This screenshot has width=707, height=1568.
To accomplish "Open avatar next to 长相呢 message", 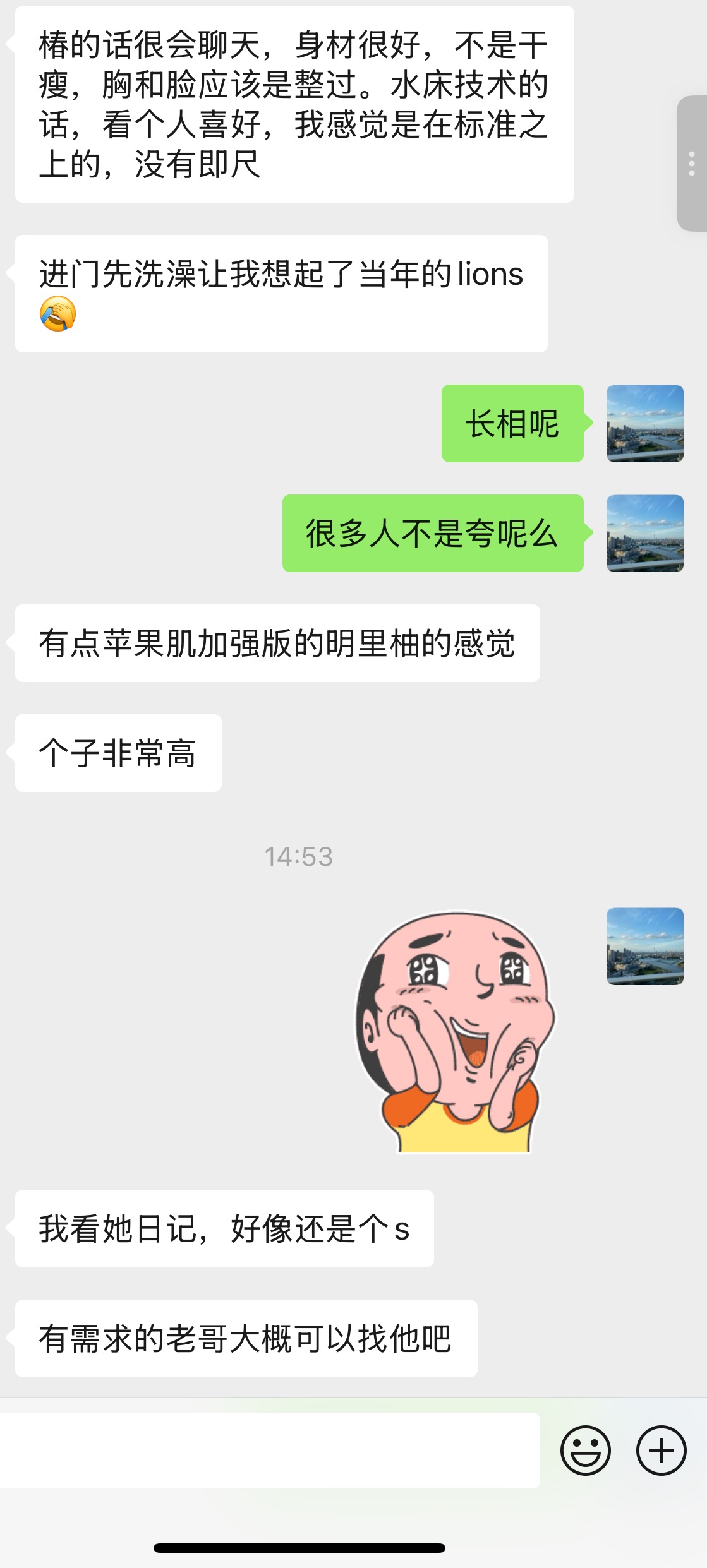I will tap(644, 424).
